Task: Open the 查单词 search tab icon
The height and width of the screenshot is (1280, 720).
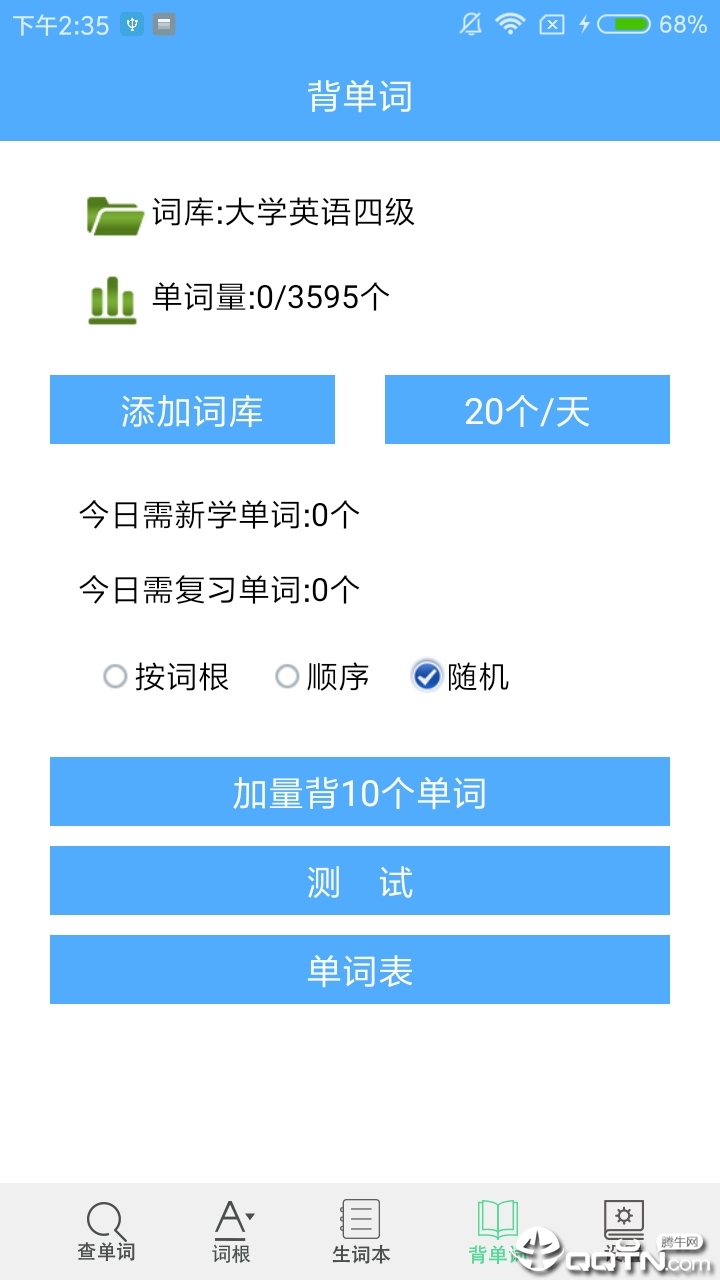Action: [x=105, y=1218]
